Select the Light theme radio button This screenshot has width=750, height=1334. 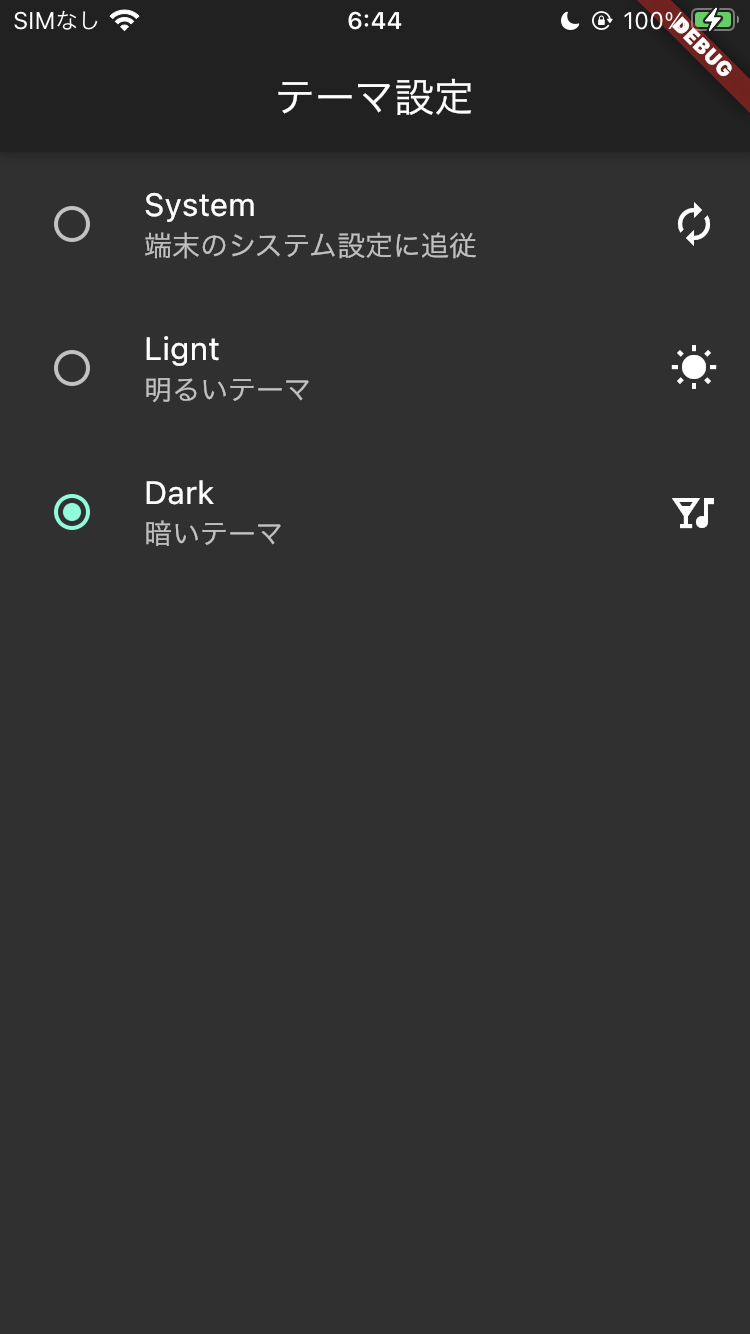(x=72, y=368)
